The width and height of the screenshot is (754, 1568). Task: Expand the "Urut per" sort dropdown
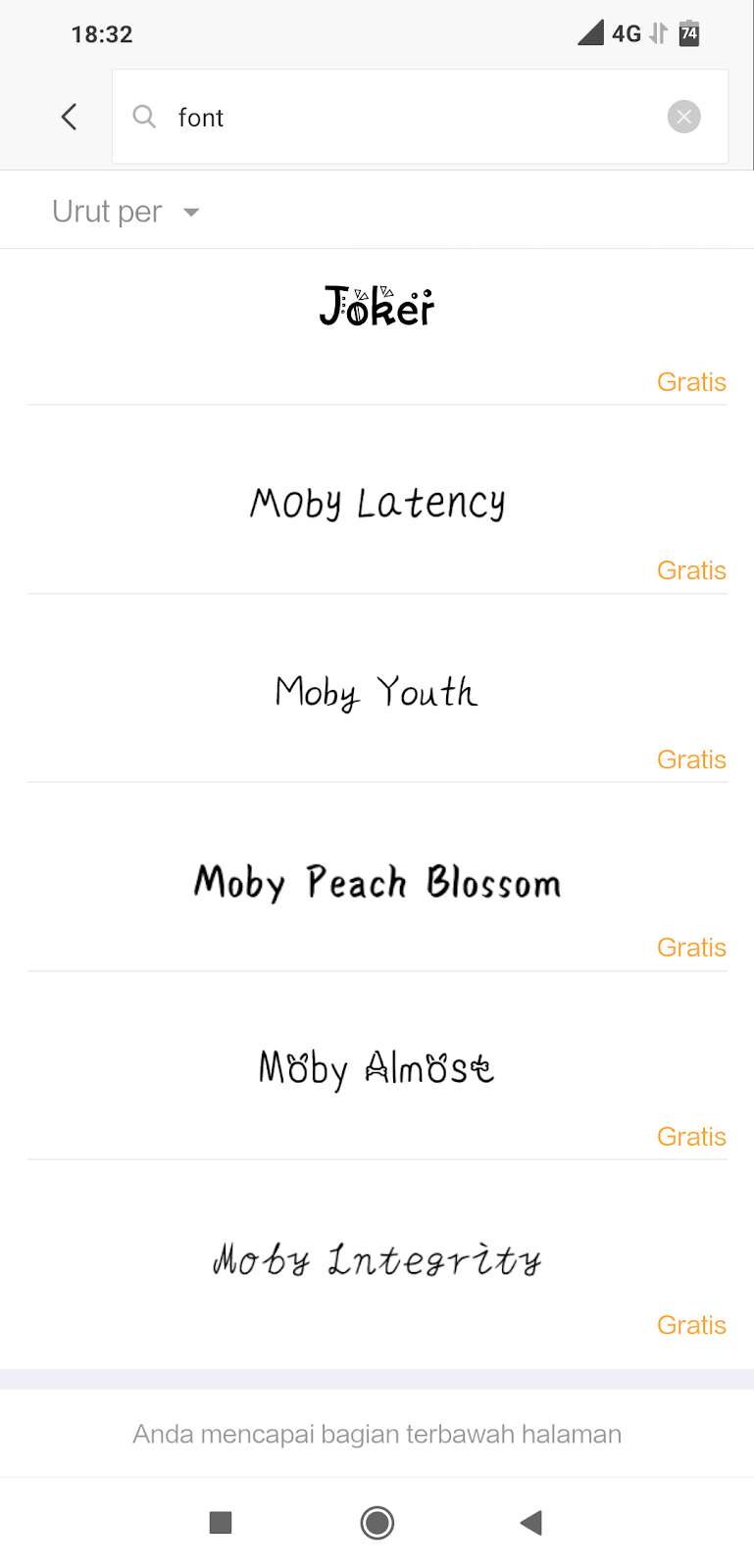126,212
